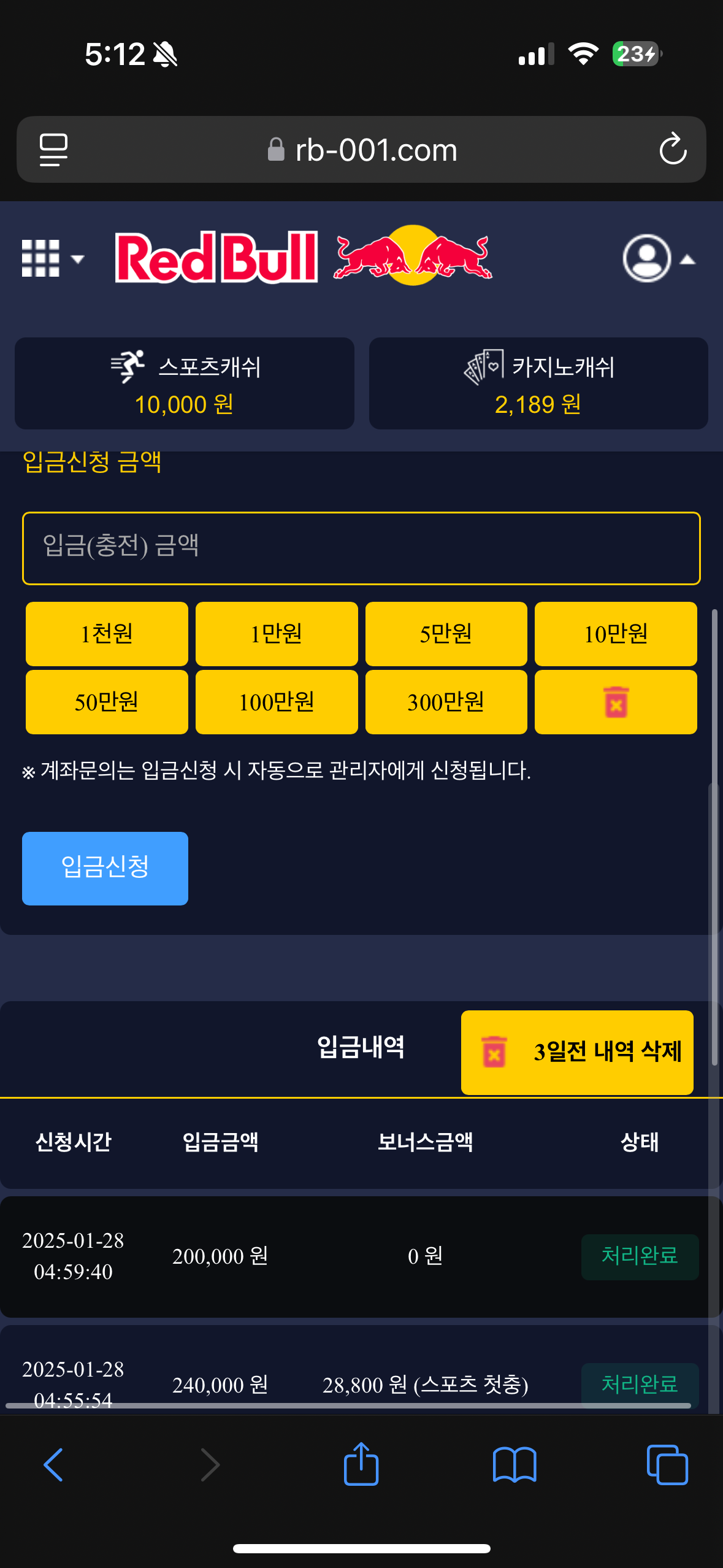Delete history with 3일전 내역 삭제
This screenshot has width=723, height=1568.
point(577,1051)
